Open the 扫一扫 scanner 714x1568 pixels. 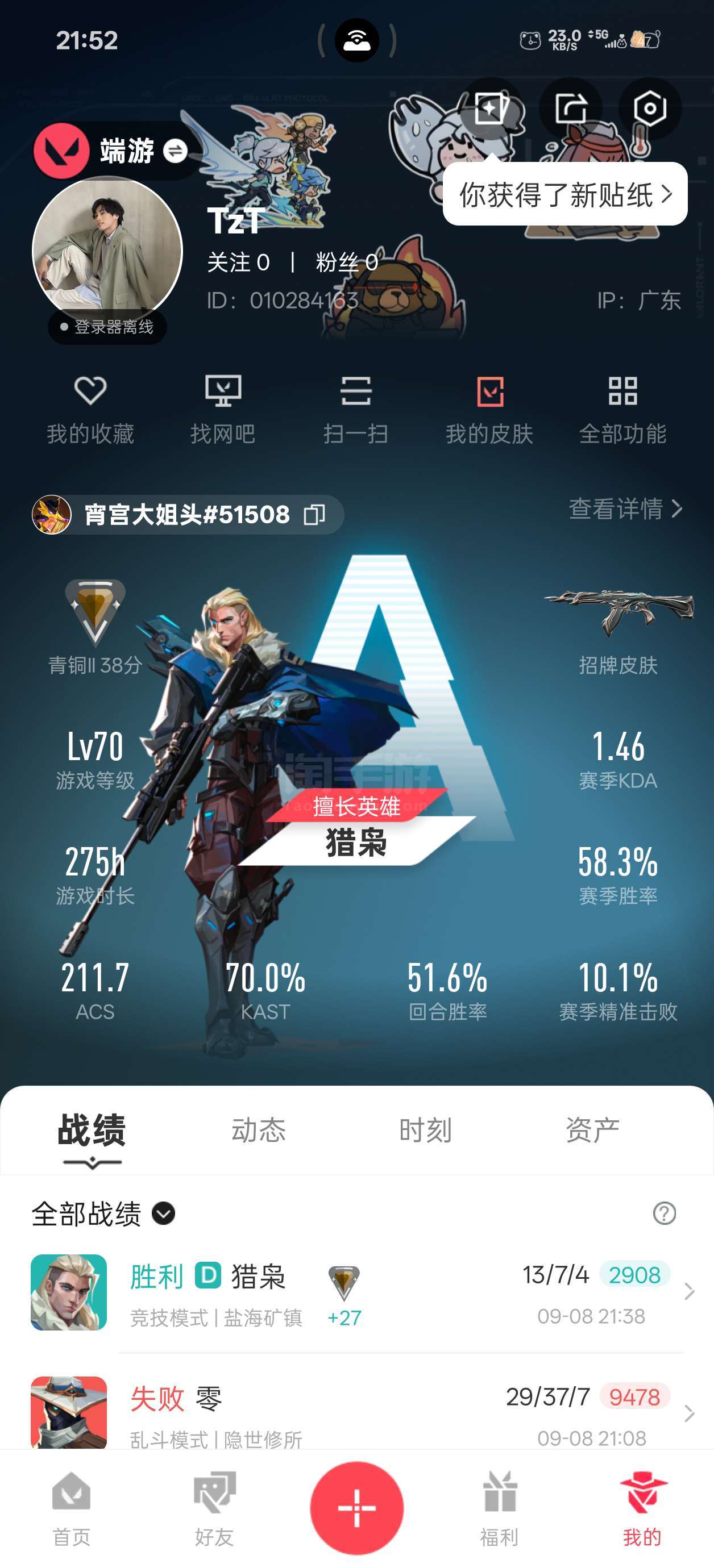click(356, 410)
